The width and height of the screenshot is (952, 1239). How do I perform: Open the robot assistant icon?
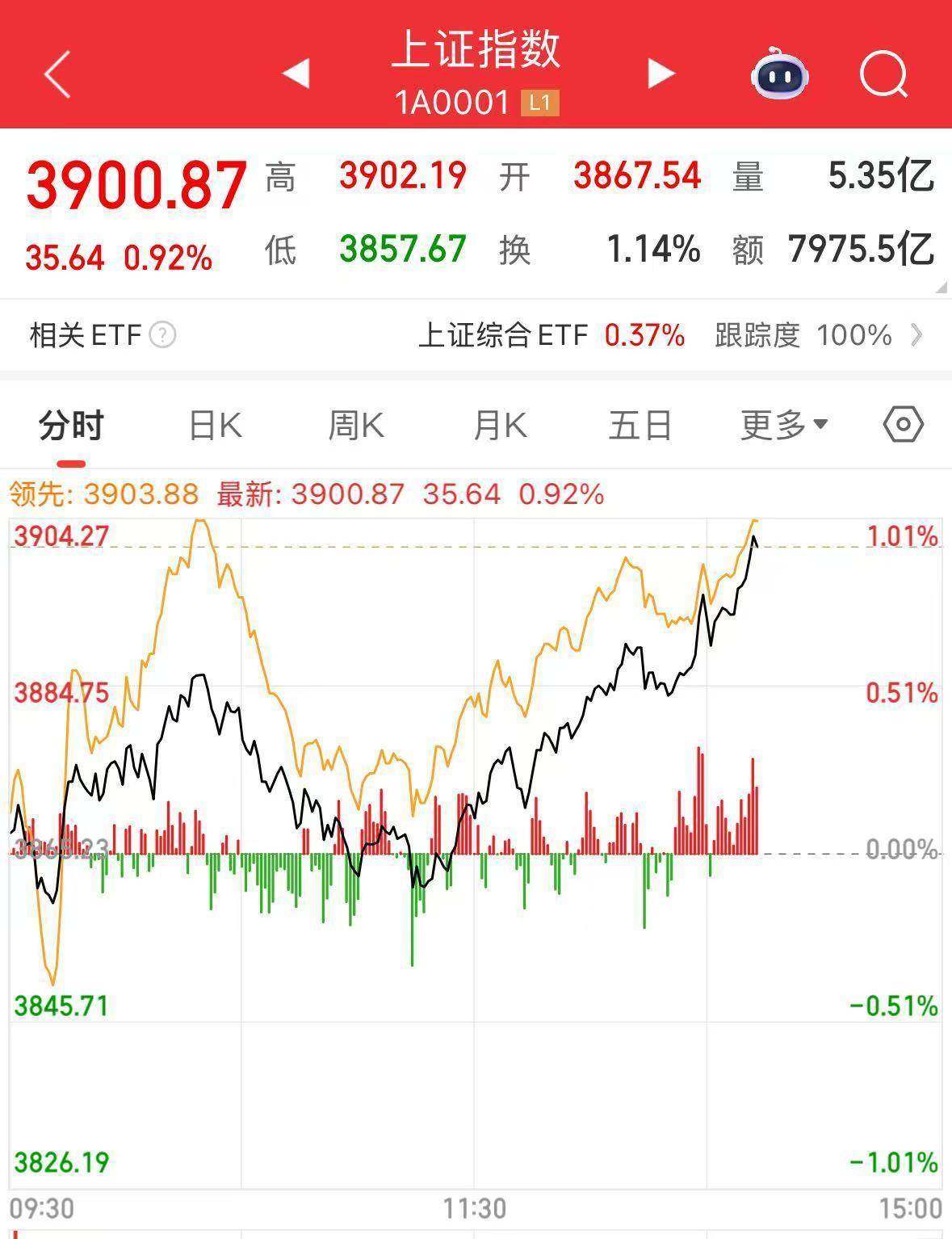(x=779, y=74)
